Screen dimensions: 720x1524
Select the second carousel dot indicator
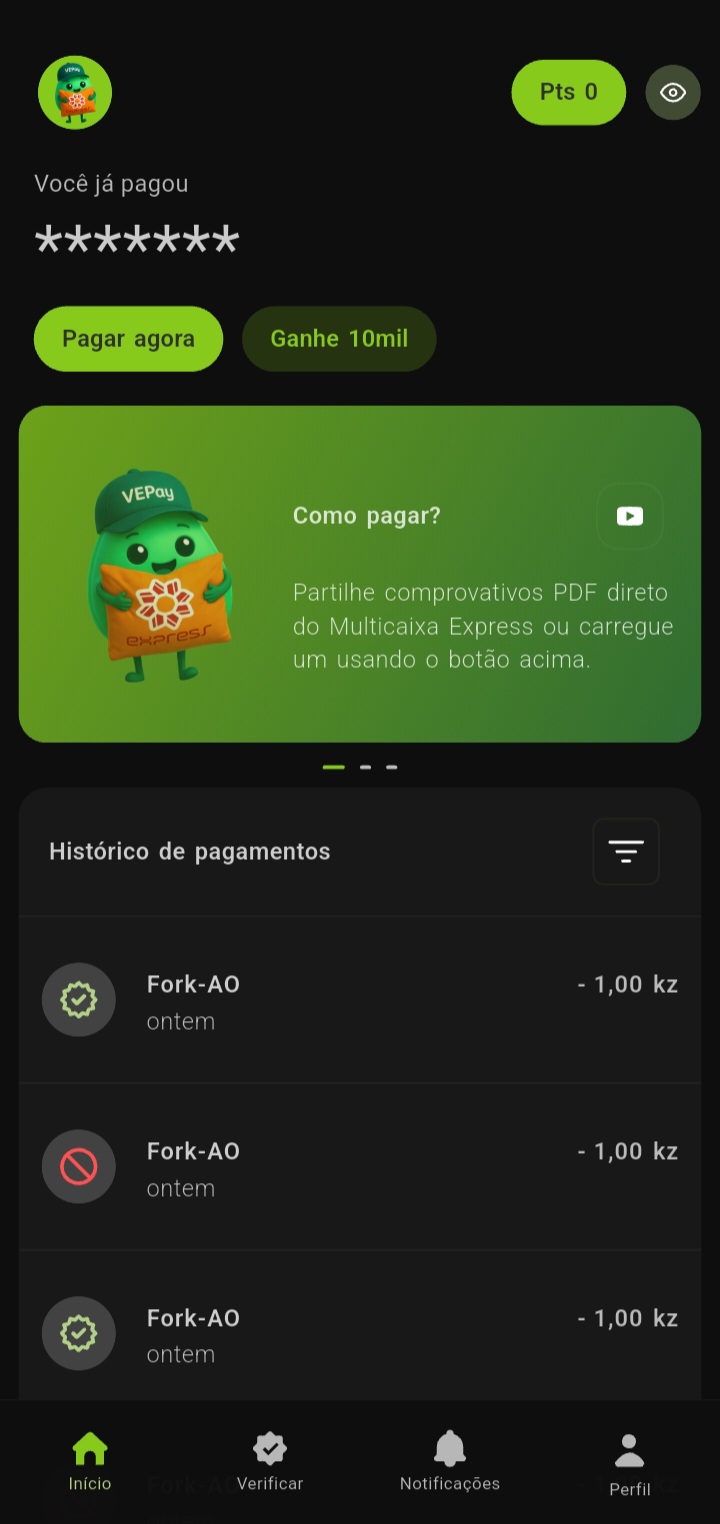coord(365,767)
